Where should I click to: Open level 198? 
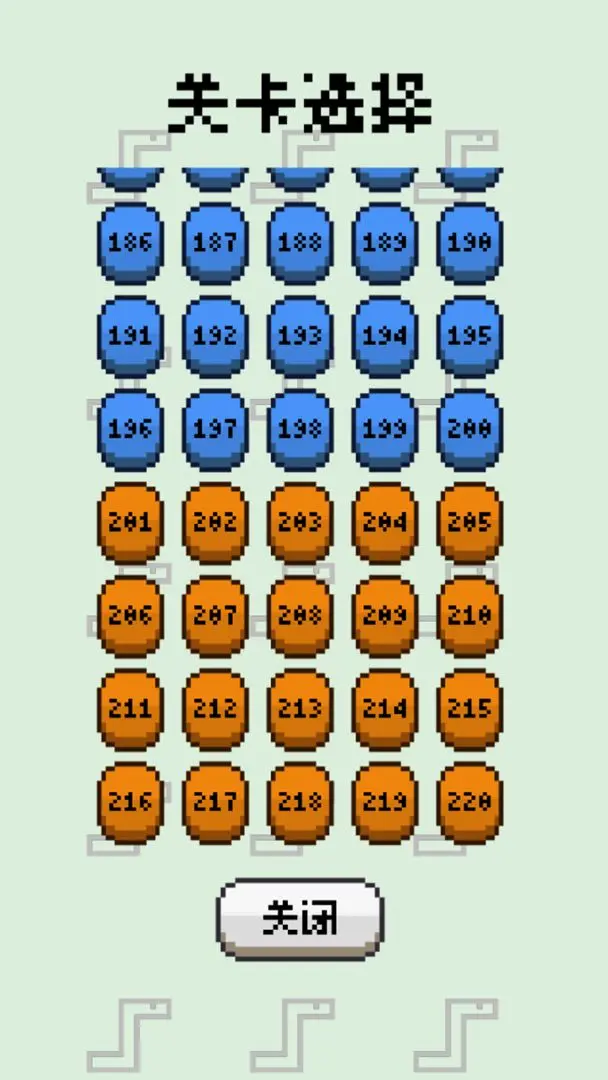click(300, 429)
